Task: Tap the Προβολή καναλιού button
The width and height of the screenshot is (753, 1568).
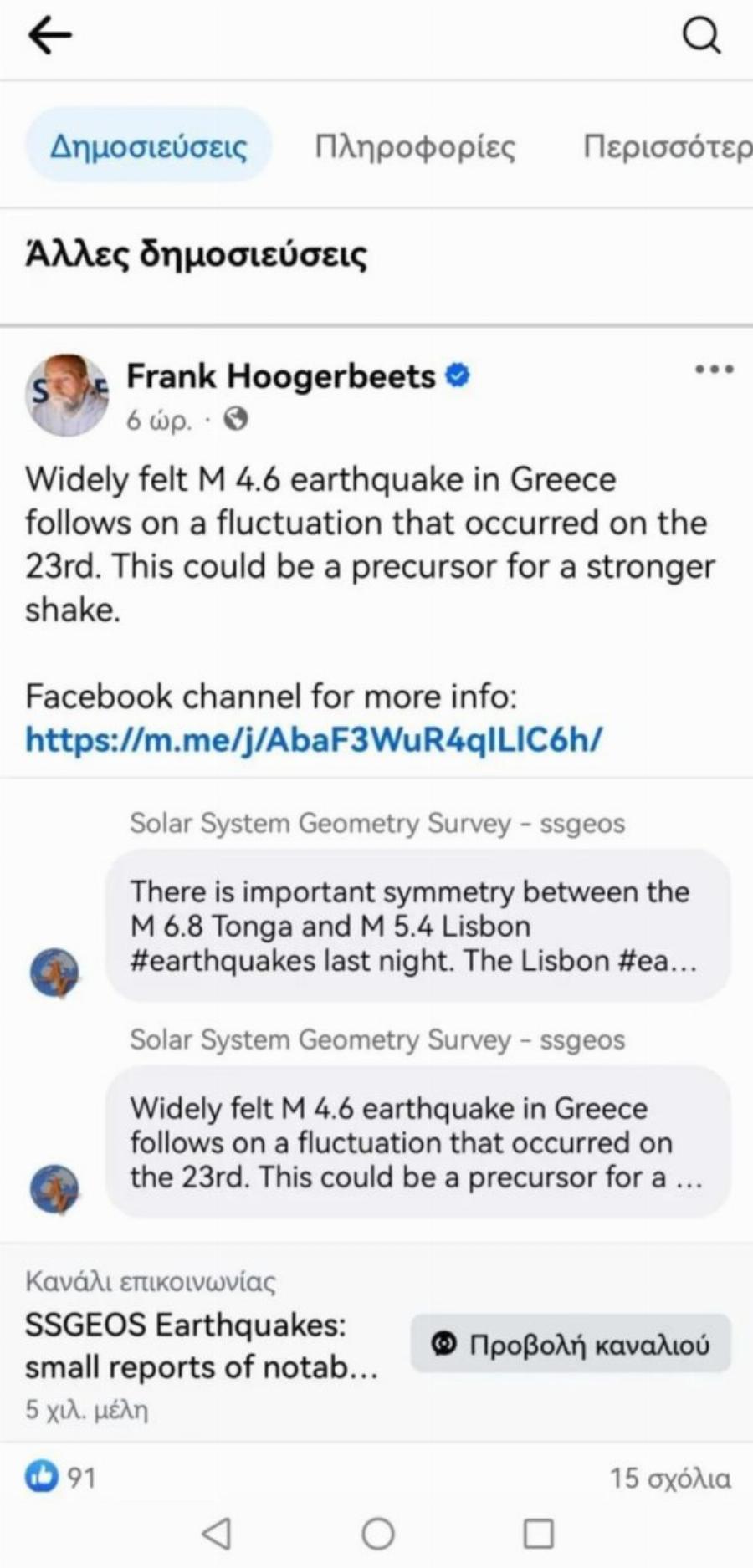Action: coord(571,1344)
